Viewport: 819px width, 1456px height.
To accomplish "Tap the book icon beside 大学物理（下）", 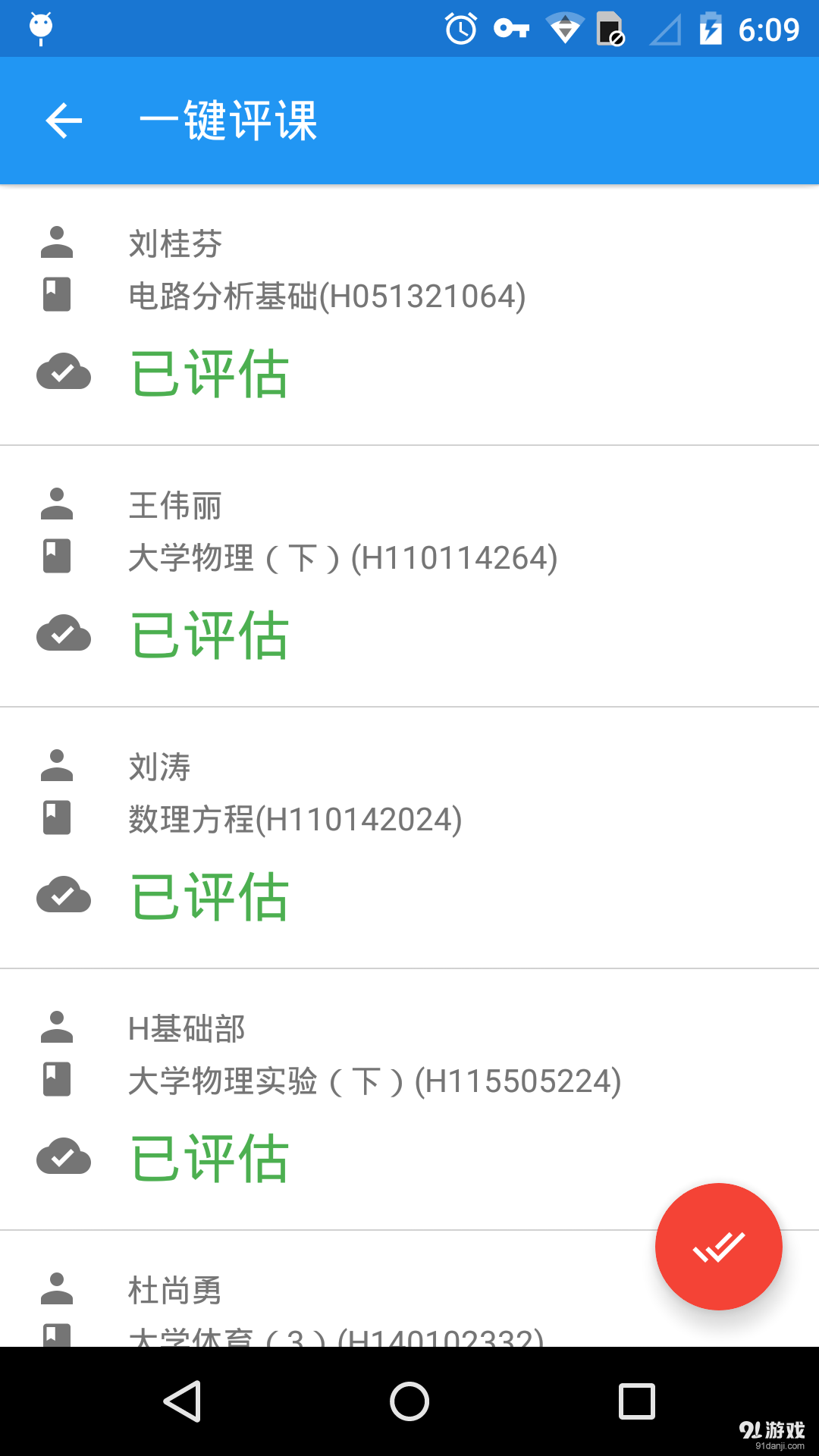I will 57,557.
